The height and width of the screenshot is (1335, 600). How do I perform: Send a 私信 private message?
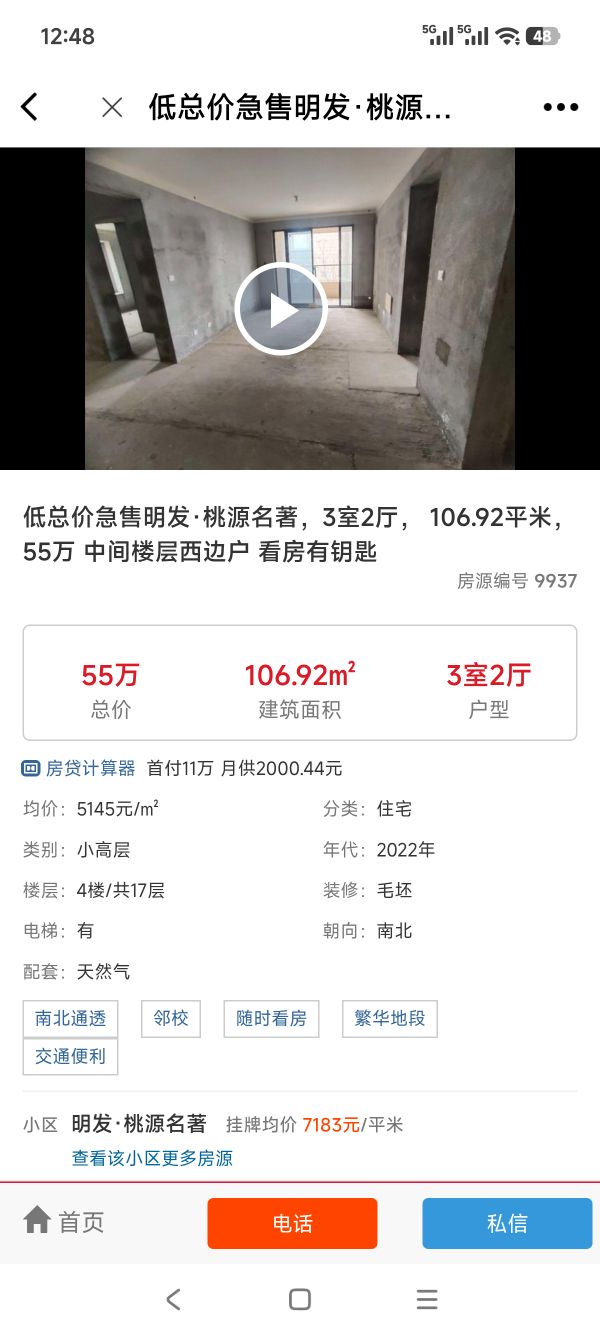pyautogui.click(x=507, y=1223)
